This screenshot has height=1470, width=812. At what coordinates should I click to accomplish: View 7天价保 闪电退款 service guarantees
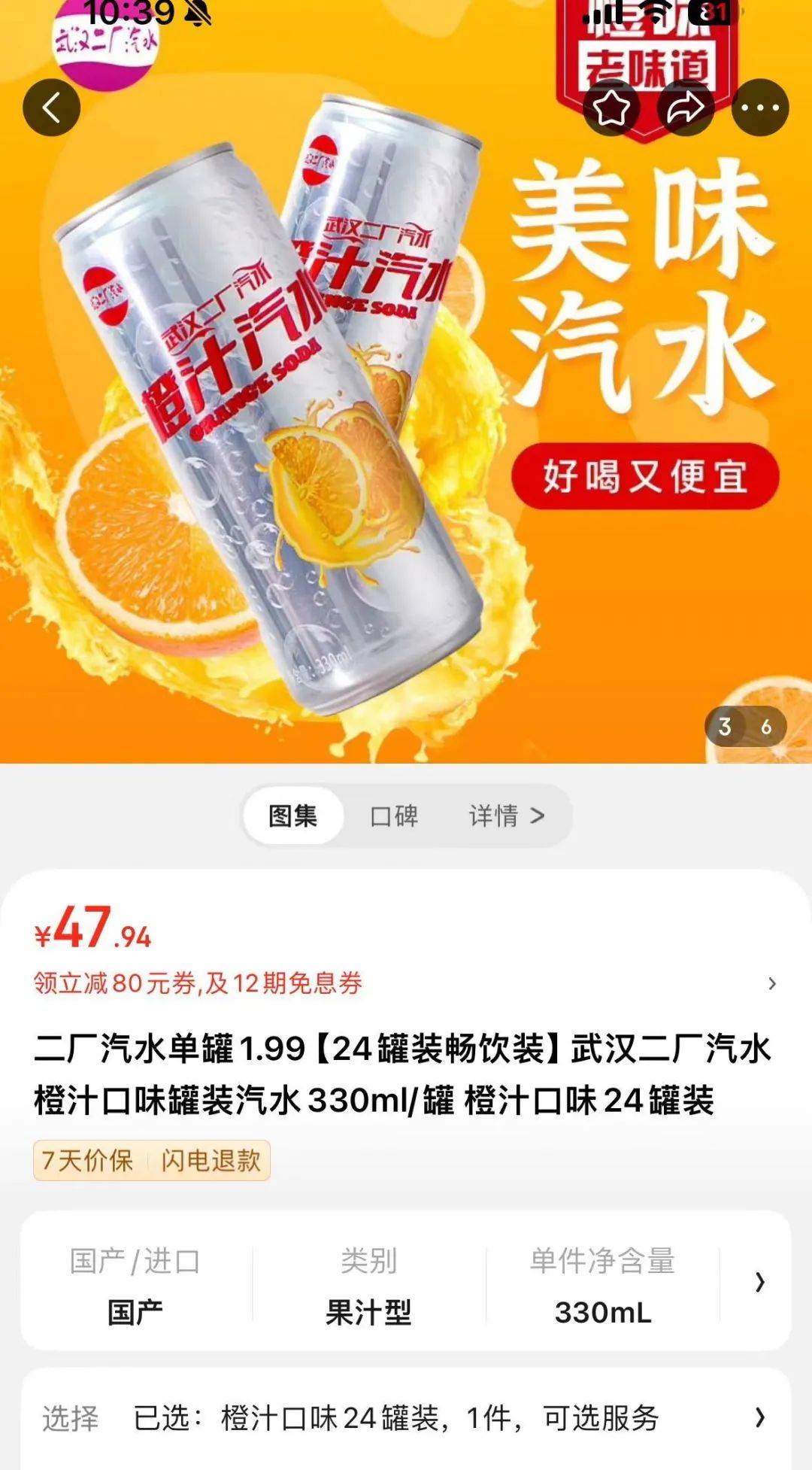[x=152, y=1160]
